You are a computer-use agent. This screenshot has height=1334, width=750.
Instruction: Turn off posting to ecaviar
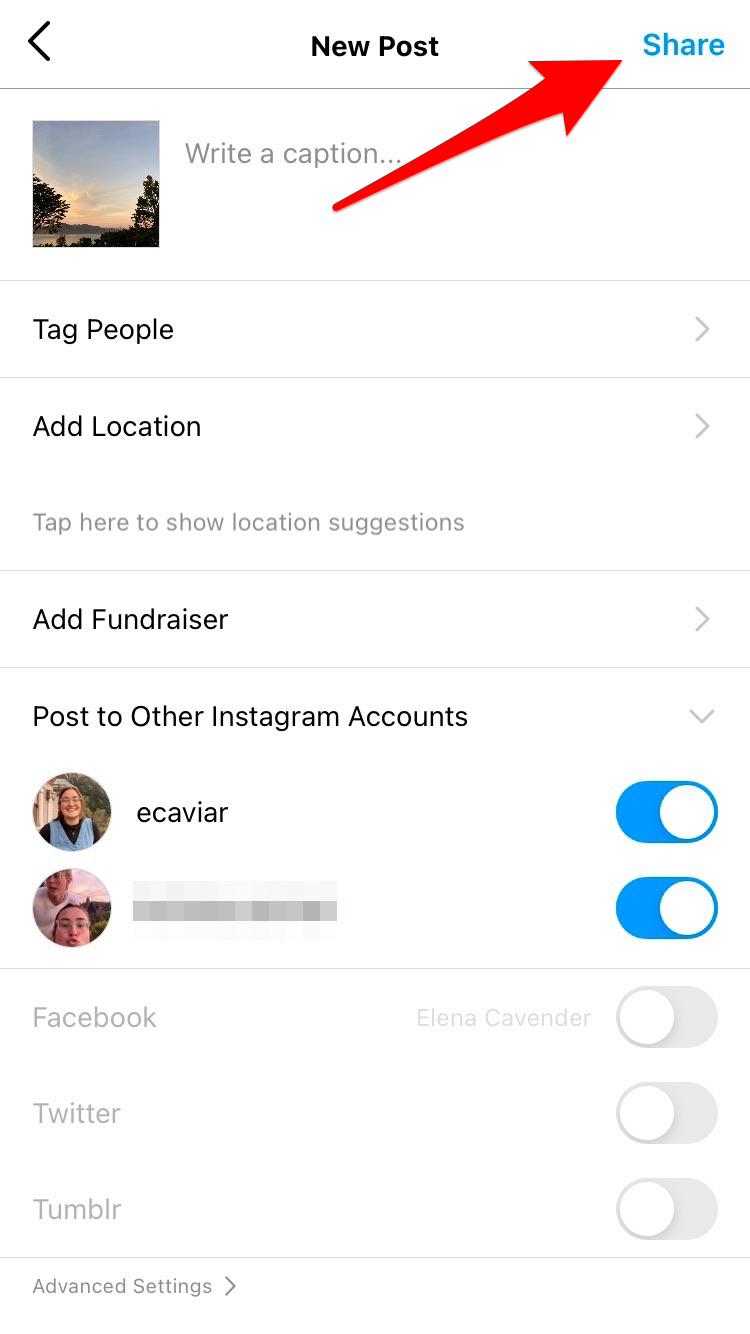point(666,812)
